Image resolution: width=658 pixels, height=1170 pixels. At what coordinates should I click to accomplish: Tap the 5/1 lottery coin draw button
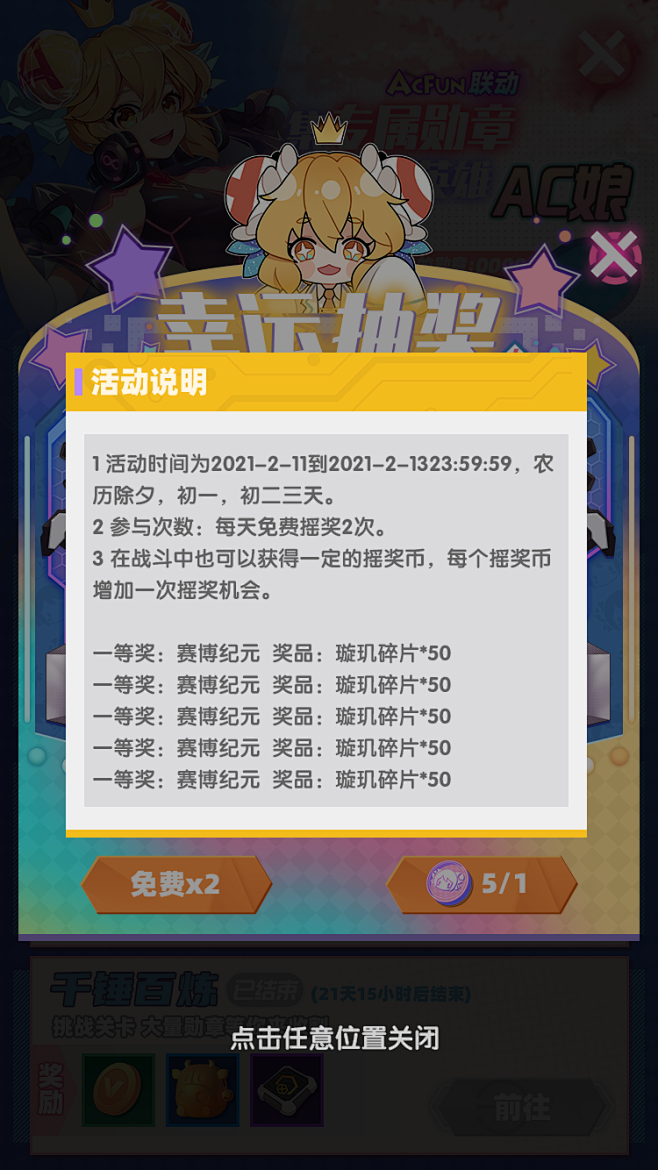coord(481,884)
